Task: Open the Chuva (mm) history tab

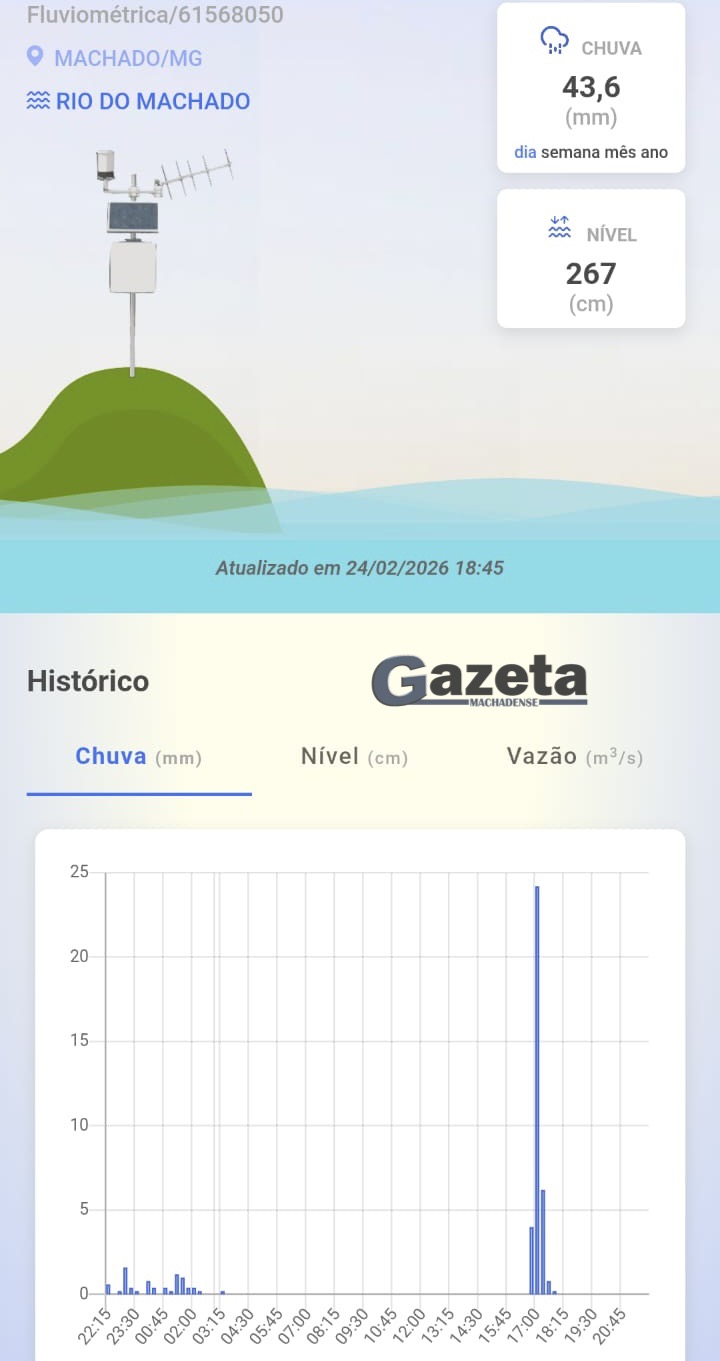Action: pyautogui.click(x=139, y=757)
